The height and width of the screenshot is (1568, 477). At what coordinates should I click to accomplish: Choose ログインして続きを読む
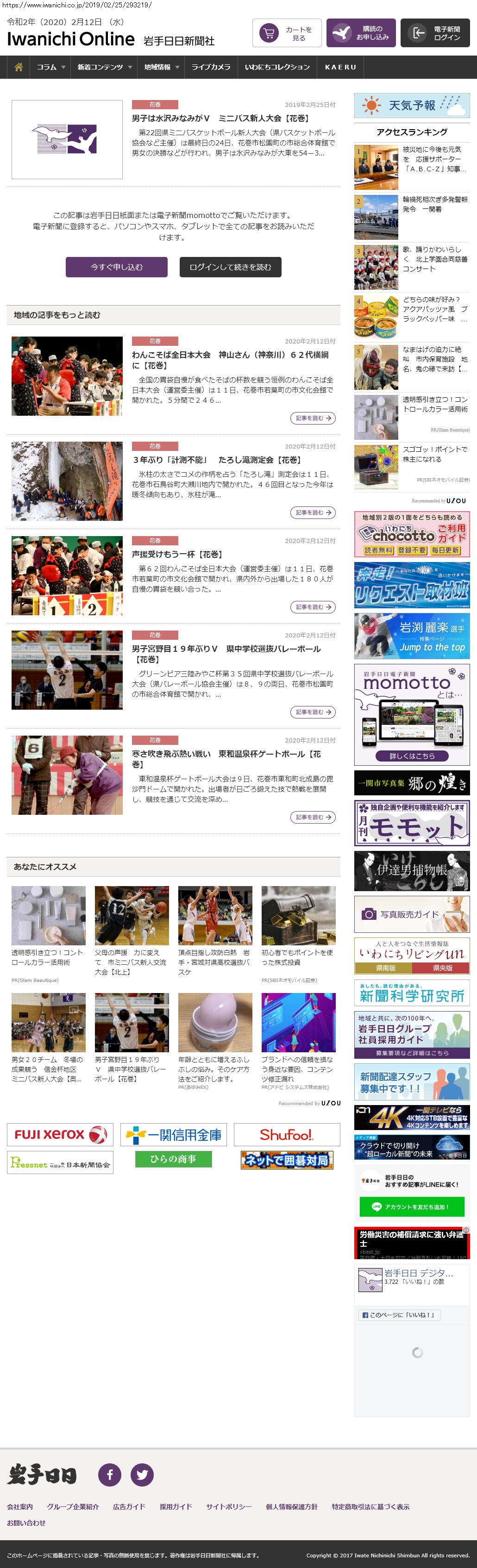pyautogui.click(x=230, y=267)
